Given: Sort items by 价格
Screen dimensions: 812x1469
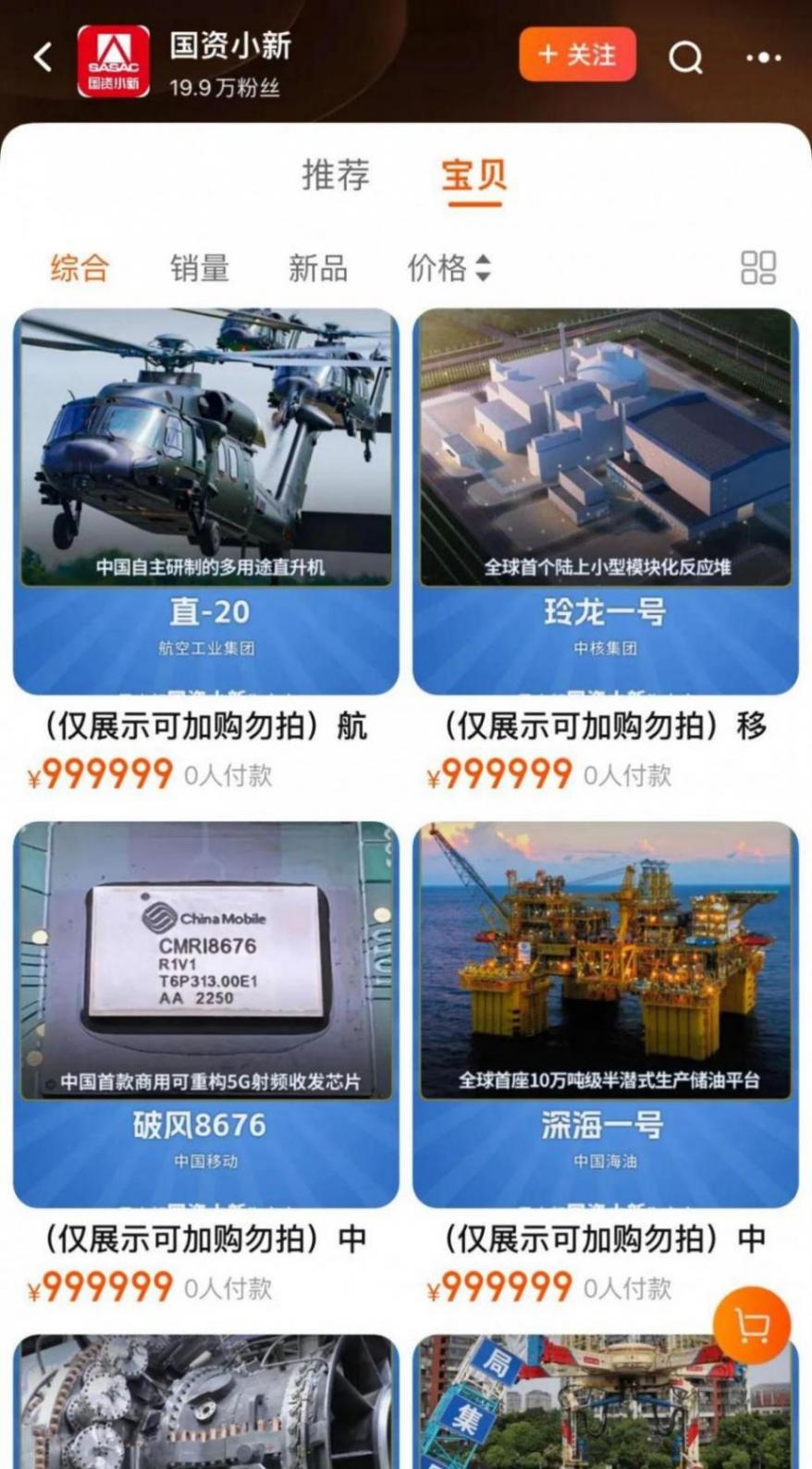Looking at the screenshot, I should tap(449, 268).
